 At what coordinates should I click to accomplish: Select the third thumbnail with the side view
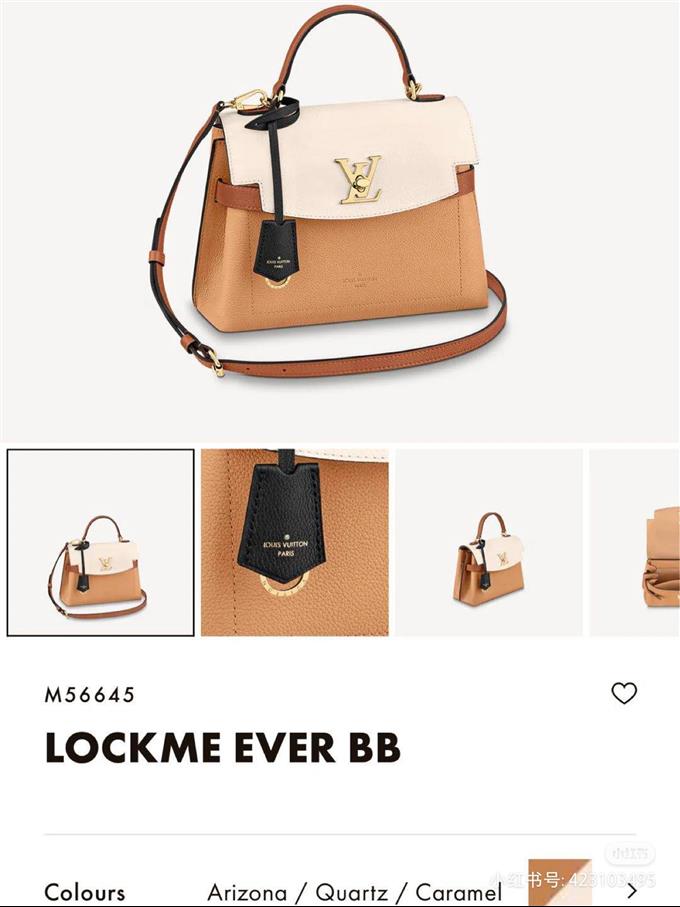tap(489, 543)
